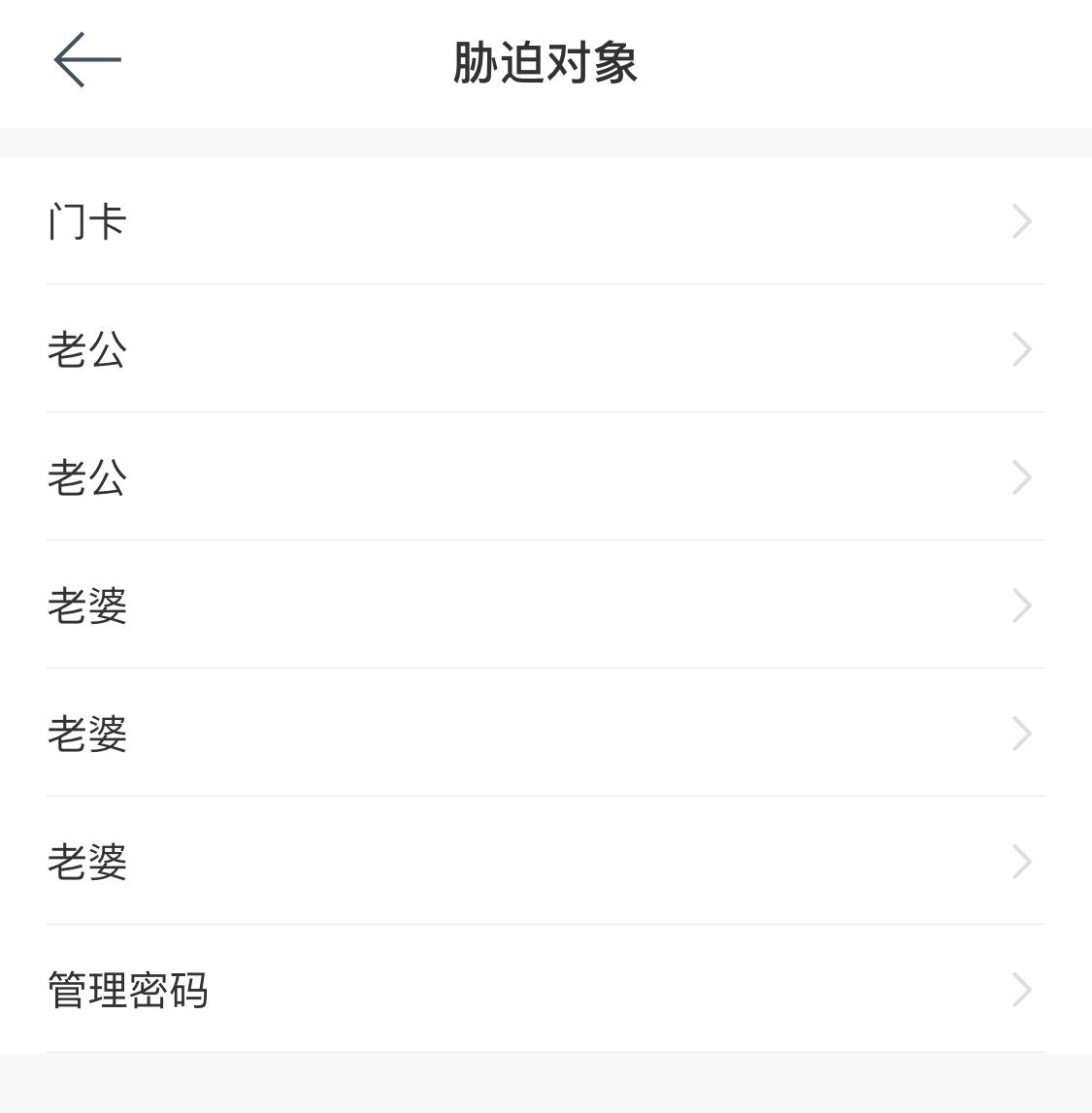Open the third 老婆 entry
1092x1113 pixels.
coord(388,863)
